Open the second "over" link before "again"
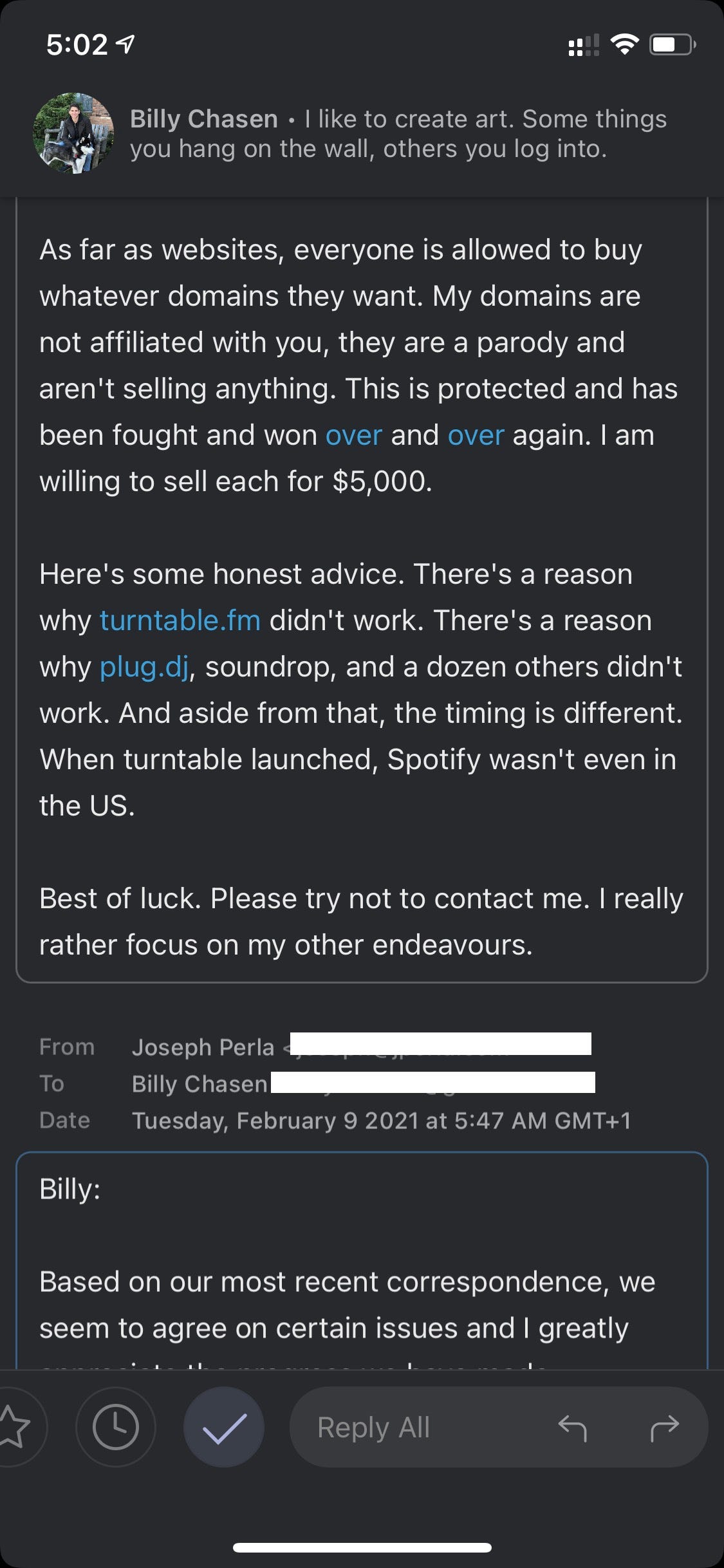Image resolution: width=724 pixels, height=1568 pixels. [476, 436]
